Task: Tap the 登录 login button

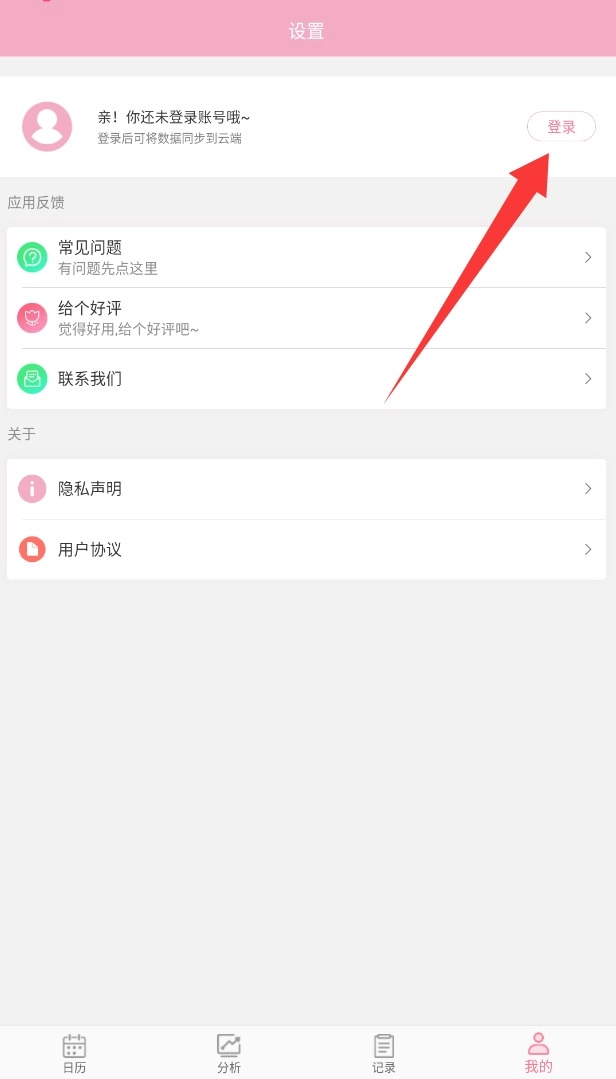Action: pos(561,127)
